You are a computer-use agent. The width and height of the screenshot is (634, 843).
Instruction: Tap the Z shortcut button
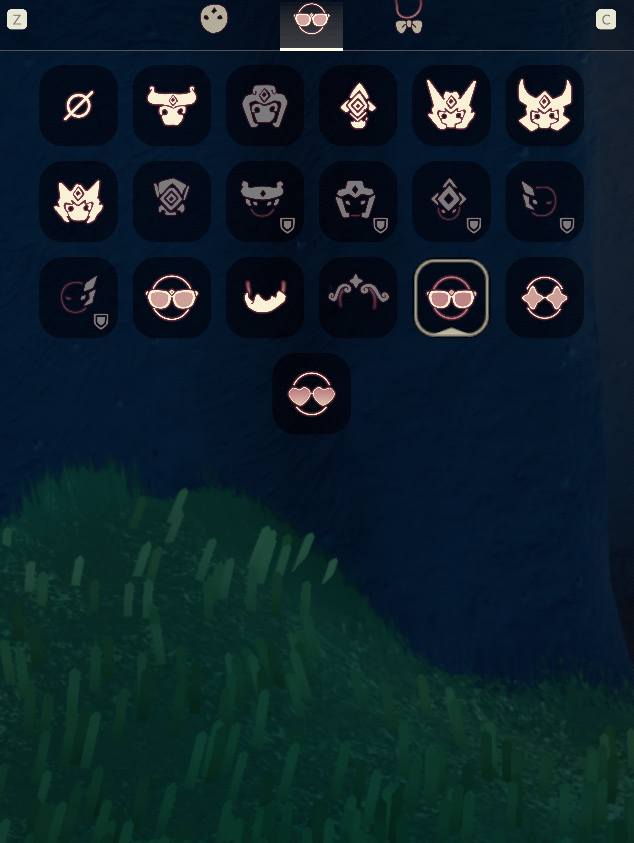[17, 19]
